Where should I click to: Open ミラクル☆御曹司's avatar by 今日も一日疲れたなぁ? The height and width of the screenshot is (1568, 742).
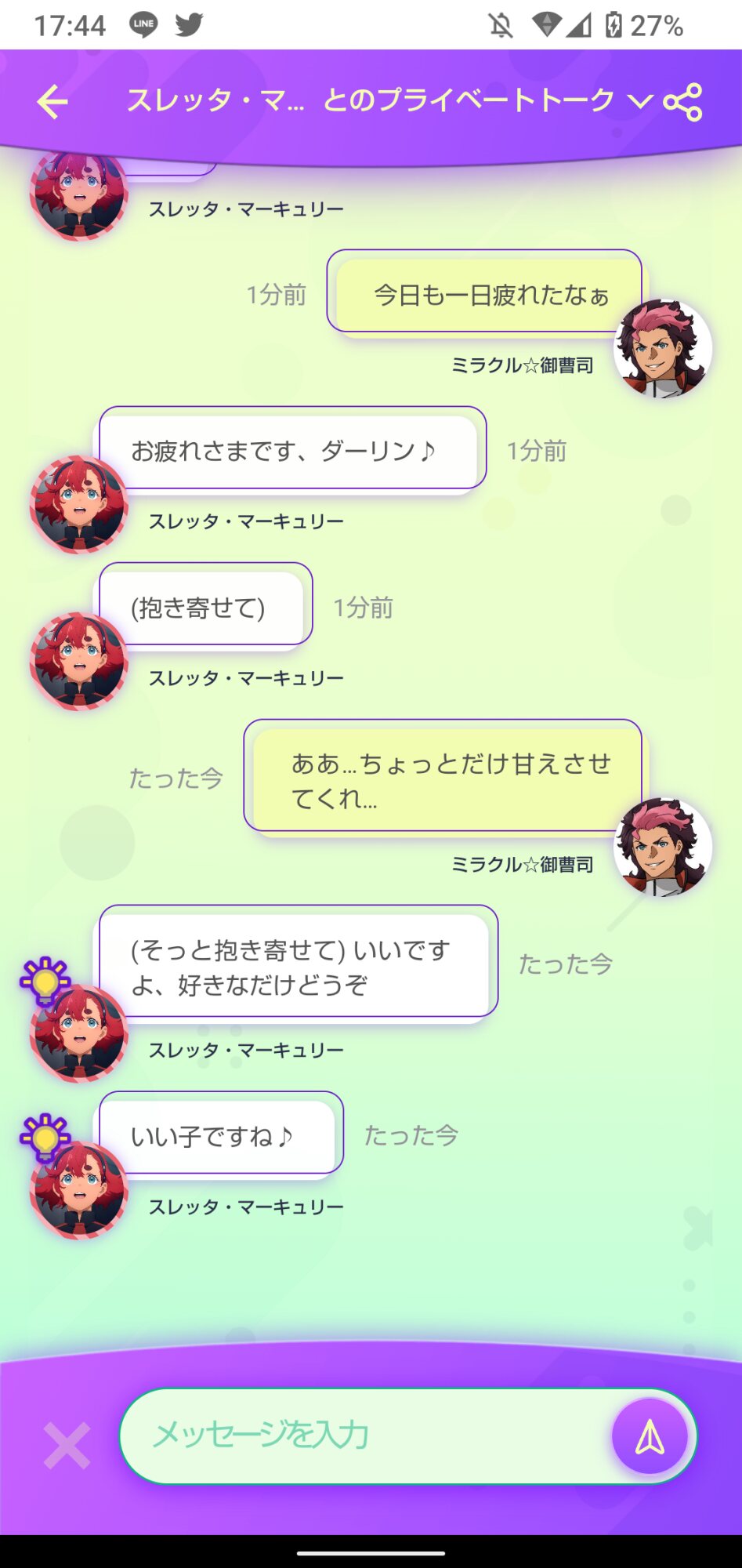tap(663, 348)
